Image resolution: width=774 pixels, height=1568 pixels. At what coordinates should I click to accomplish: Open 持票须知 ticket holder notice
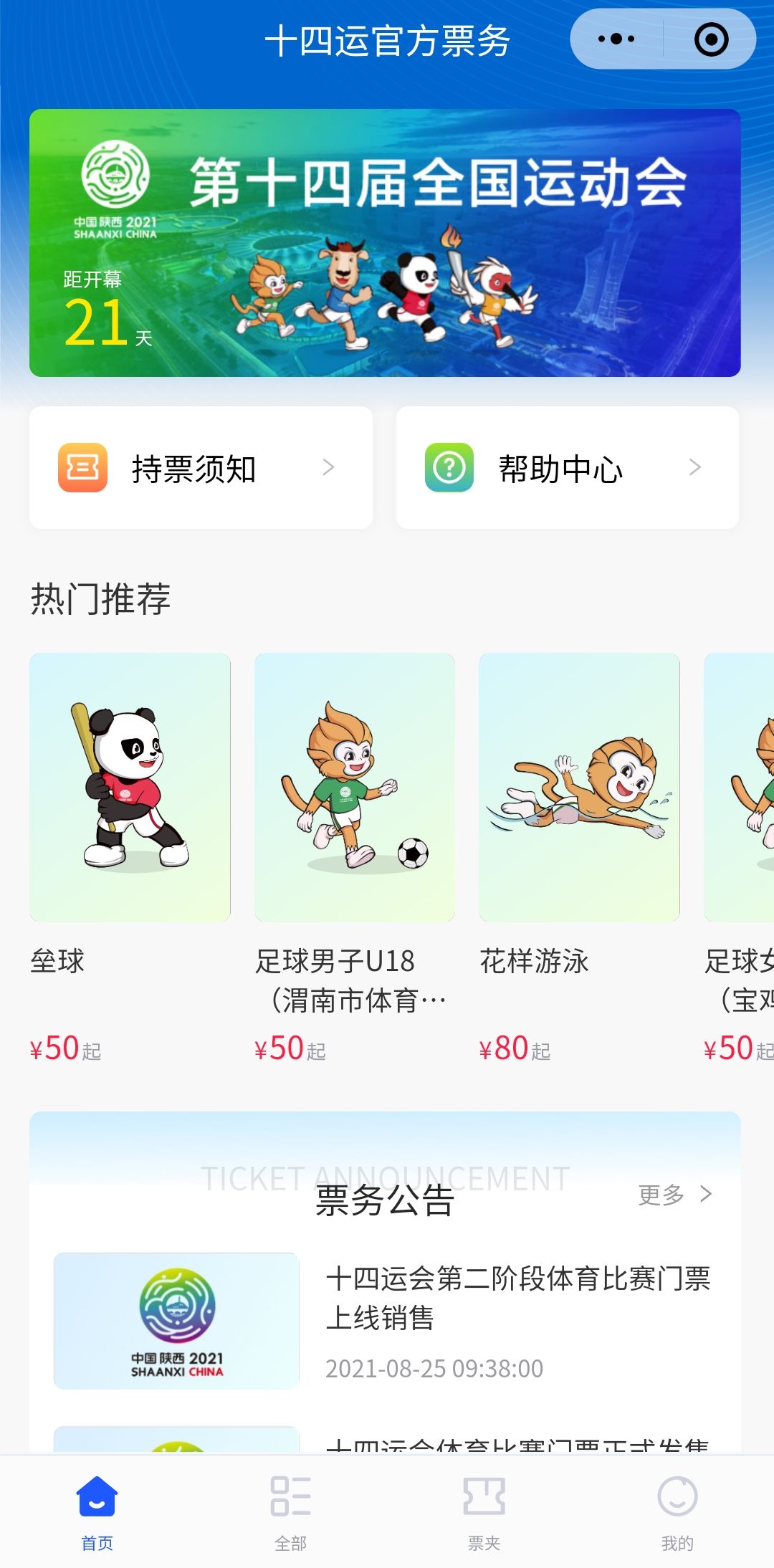click(x=201, y=468)
